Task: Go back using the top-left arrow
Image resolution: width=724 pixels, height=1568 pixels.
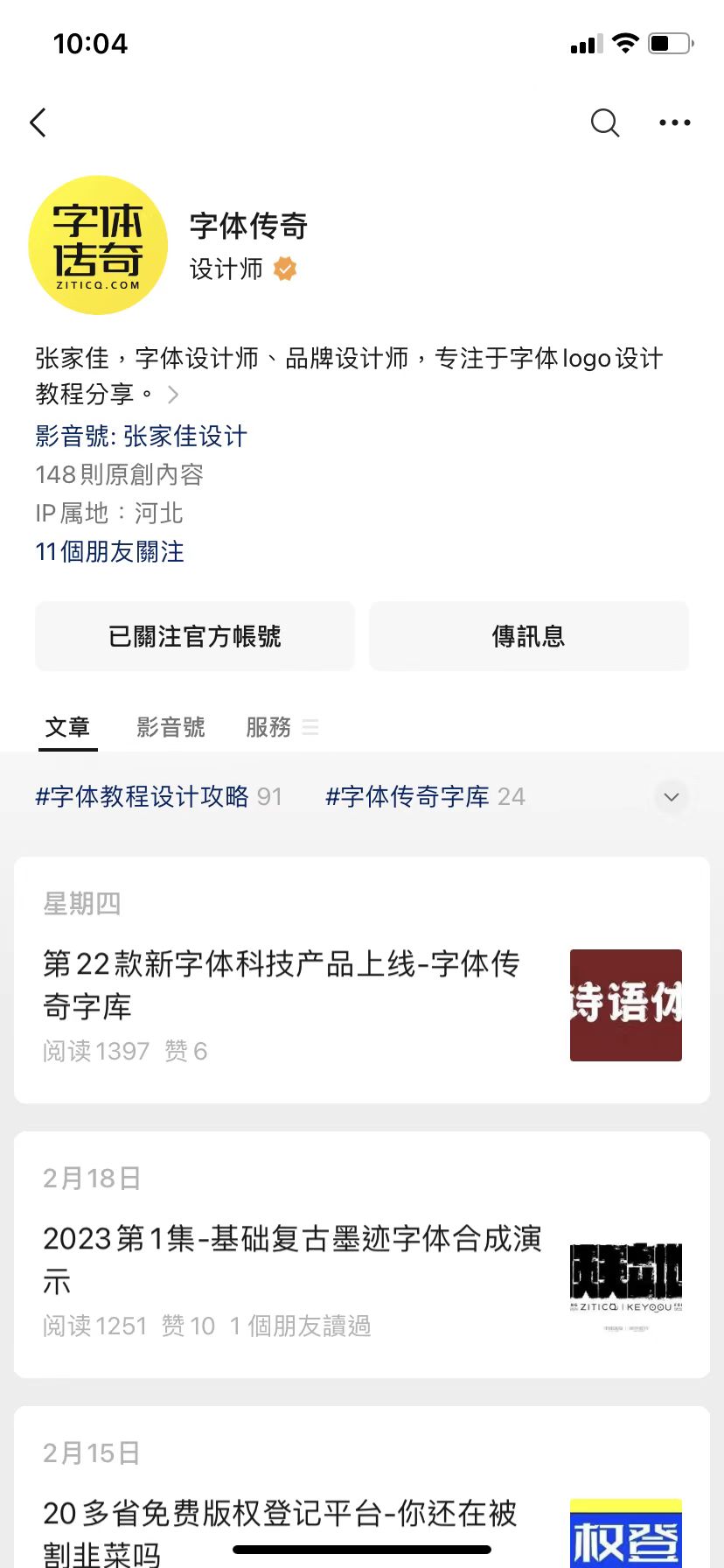Action: [38, 122]
